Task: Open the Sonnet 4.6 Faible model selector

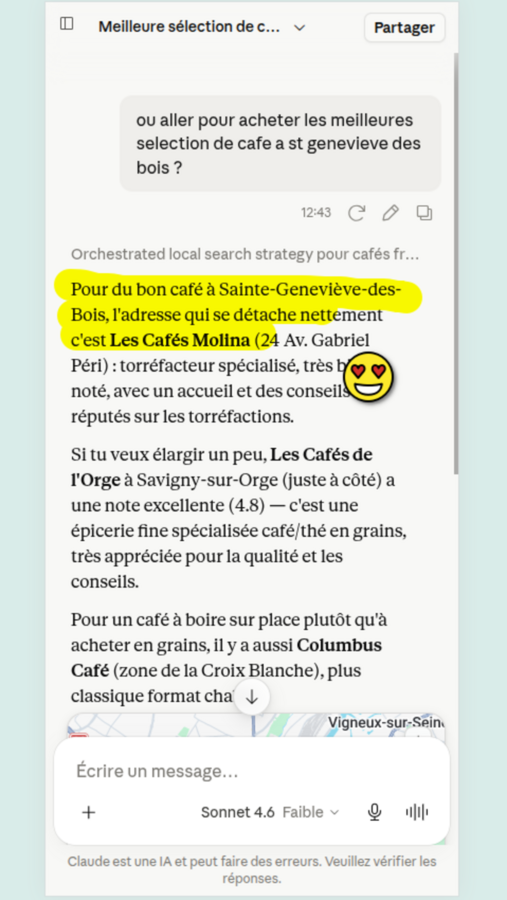Action: coord(270,812)
